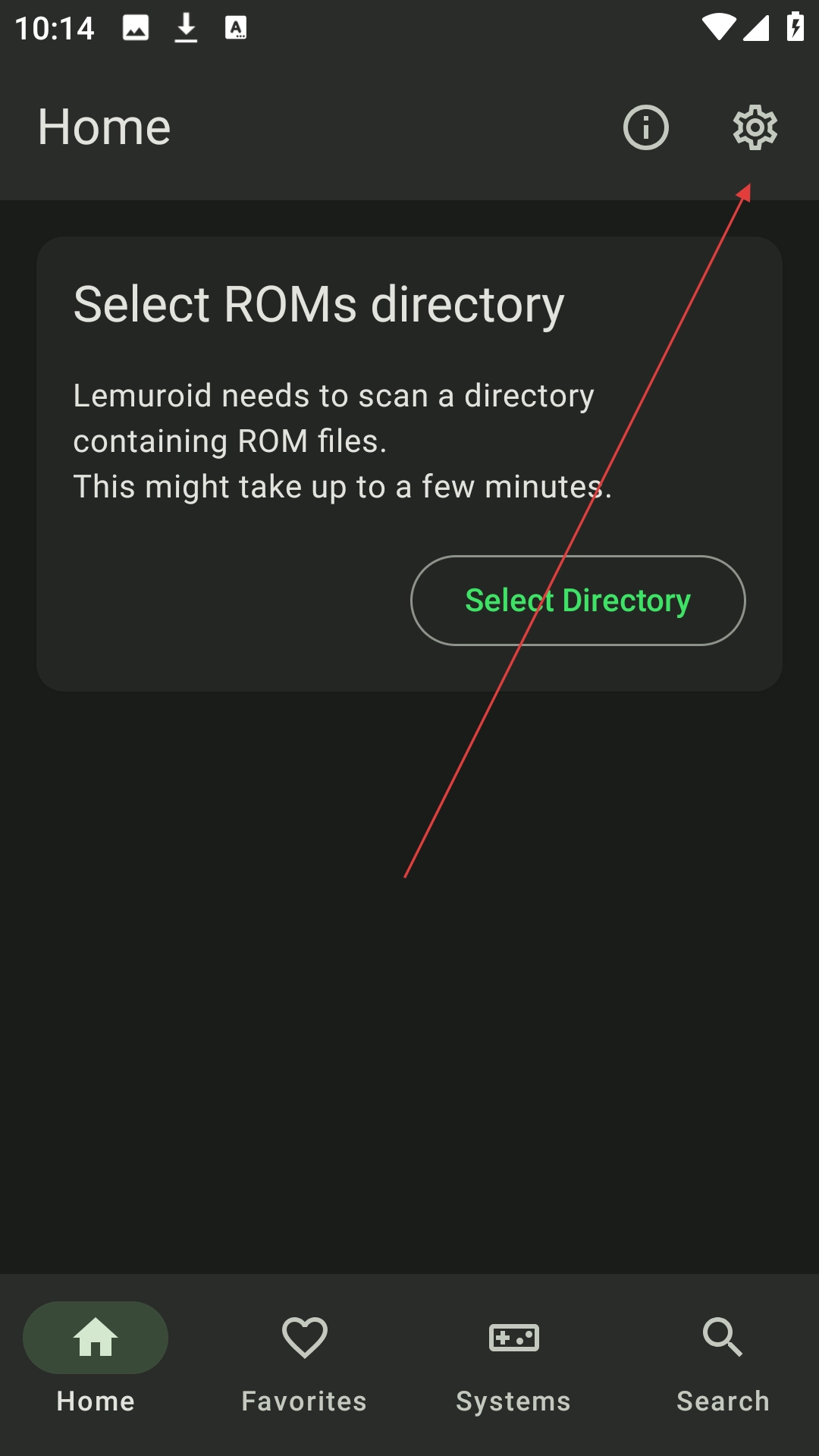
Task: Open the info icon in the app bar
Action: 645,127
